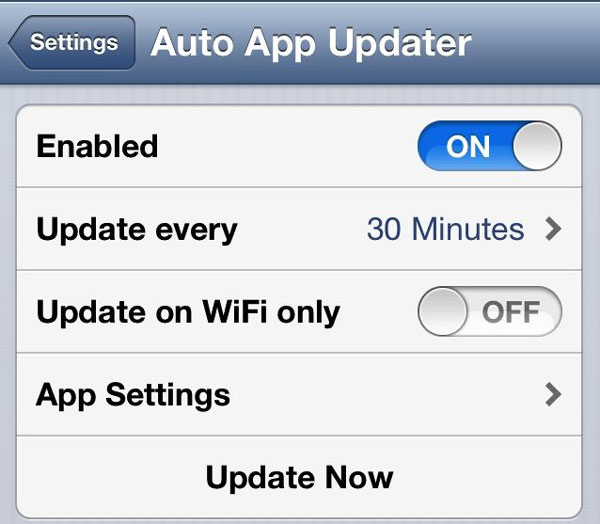
Task: Enable Update on WiFi only
Action: tap(489, 312)
